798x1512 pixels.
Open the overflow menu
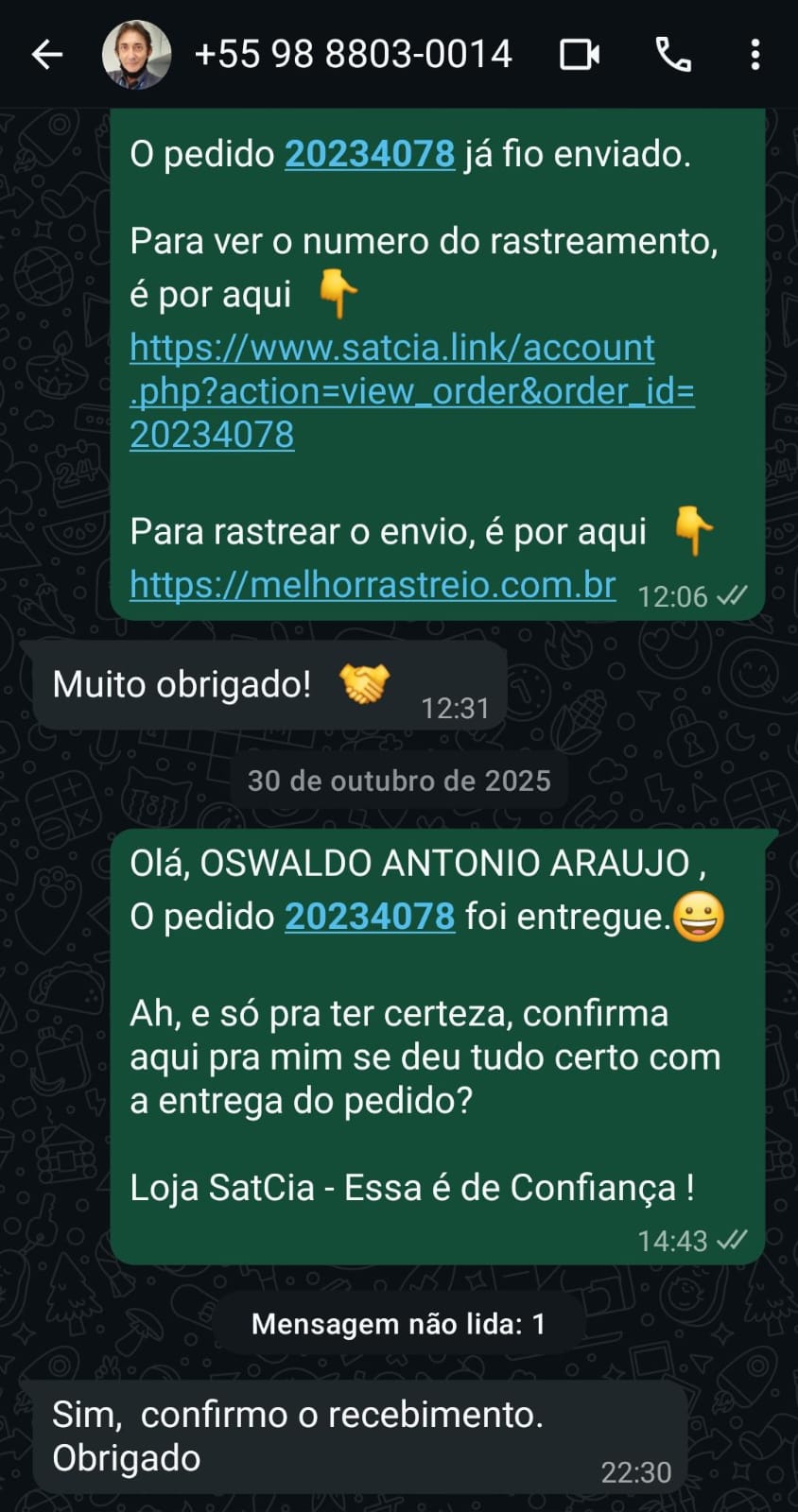click(x=755, y=55)
